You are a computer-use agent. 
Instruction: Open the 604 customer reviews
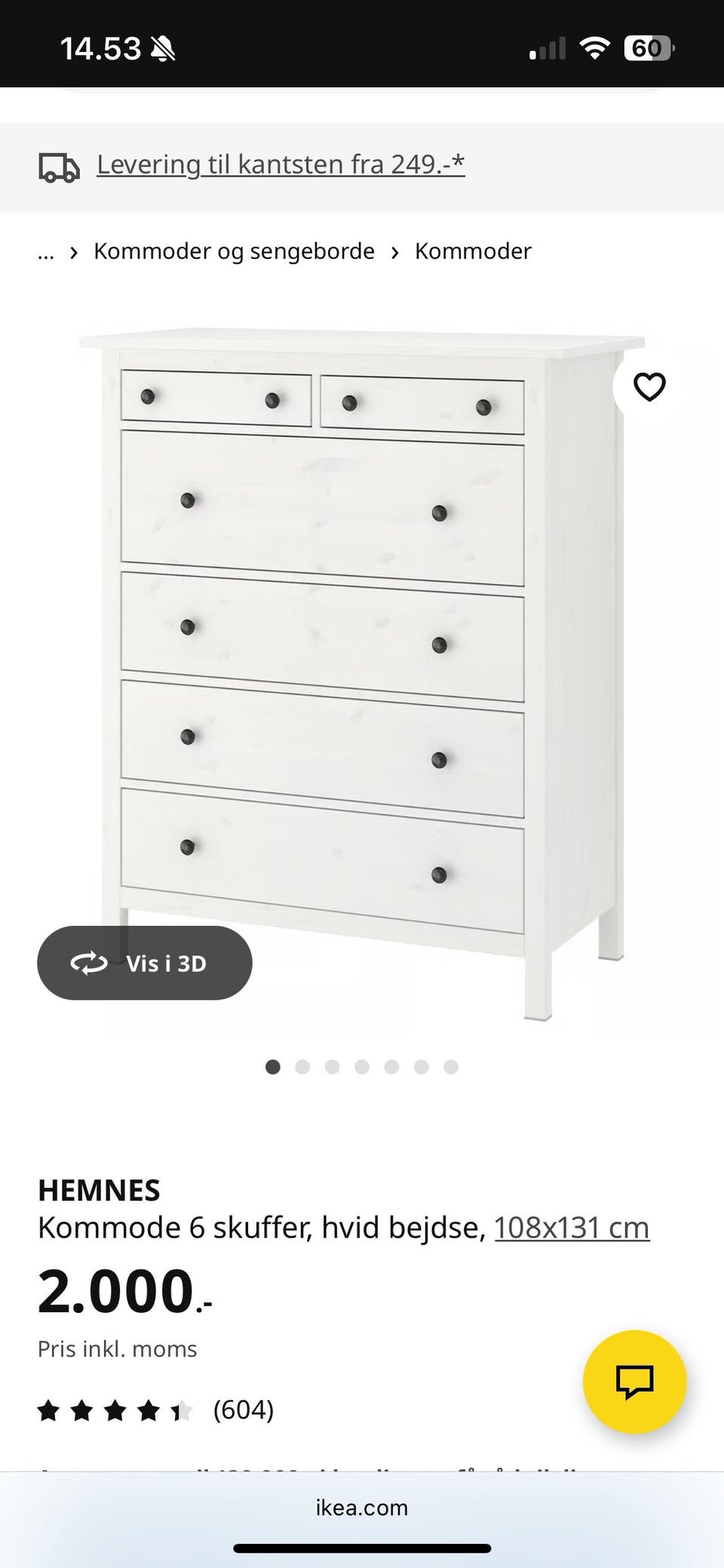(x=243, y=1410)
